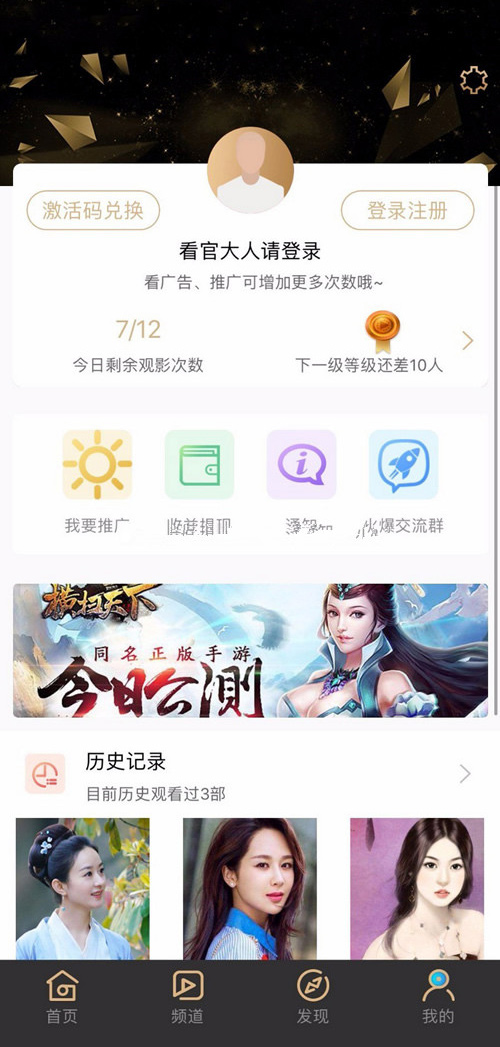Open the 横扫天下 game ad banner
500x1047 pixels.
(x=250, y=650)
